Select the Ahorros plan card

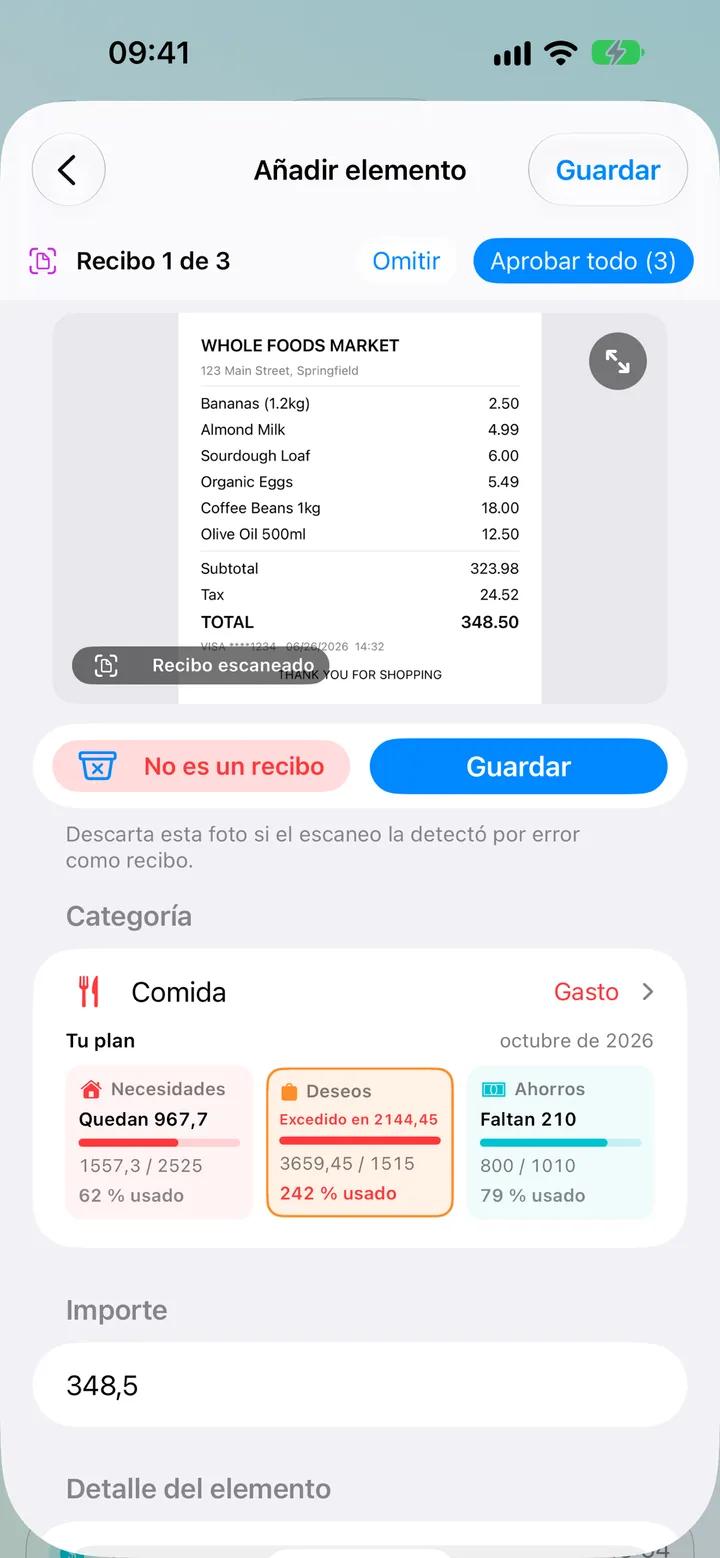[x=560, y=1142]
